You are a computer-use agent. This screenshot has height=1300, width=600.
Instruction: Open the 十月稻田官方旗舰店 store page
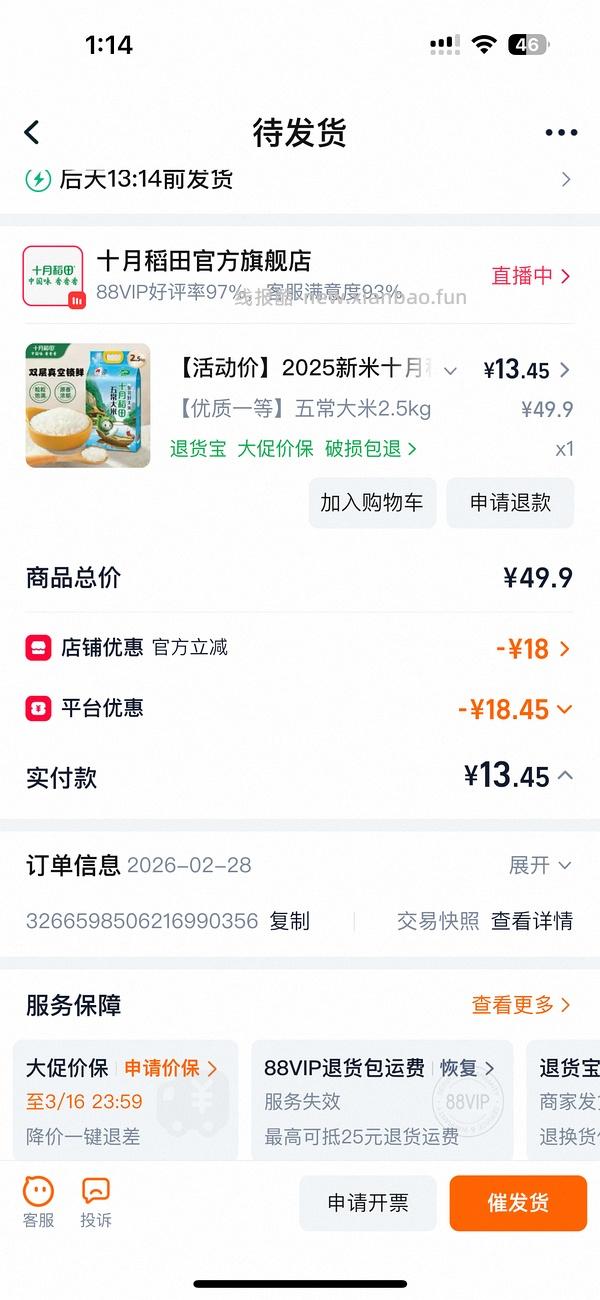click(x=204, y=261)
